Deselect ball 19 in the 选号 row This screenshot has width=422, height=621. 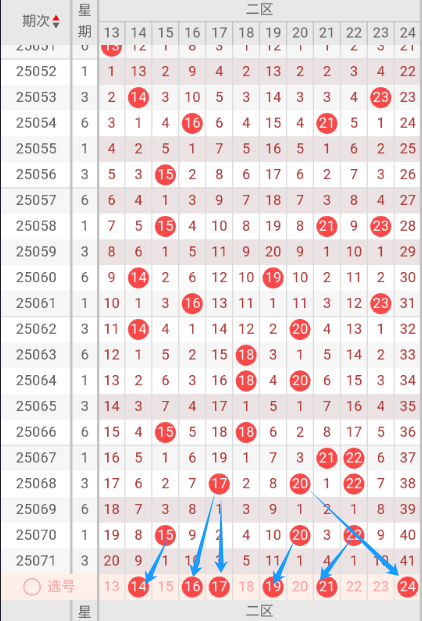(x=273, y=587)
